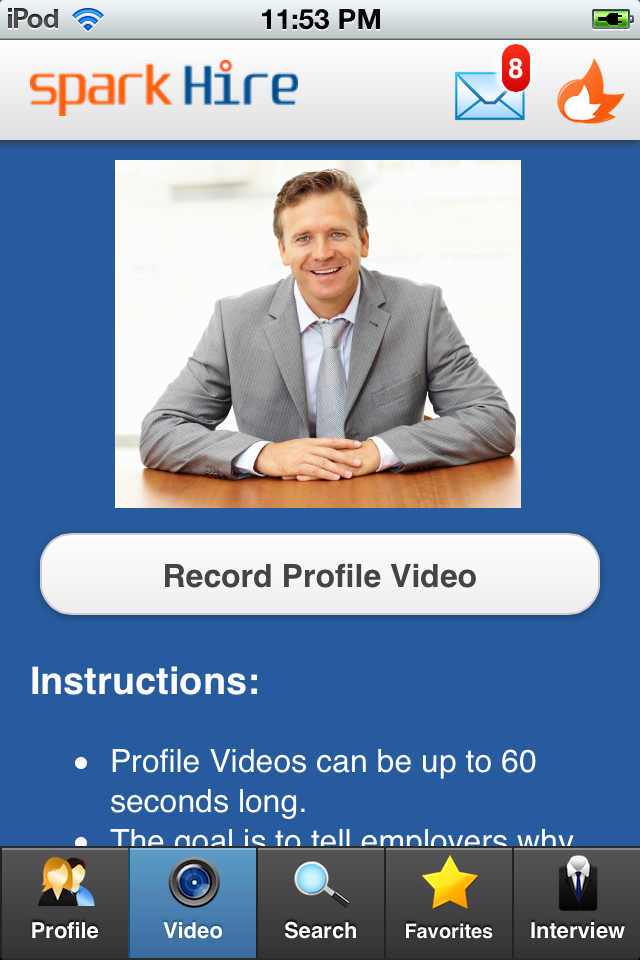The image size is (640, 960).
Task: Select the Video tab
Action: pos(193,903)
